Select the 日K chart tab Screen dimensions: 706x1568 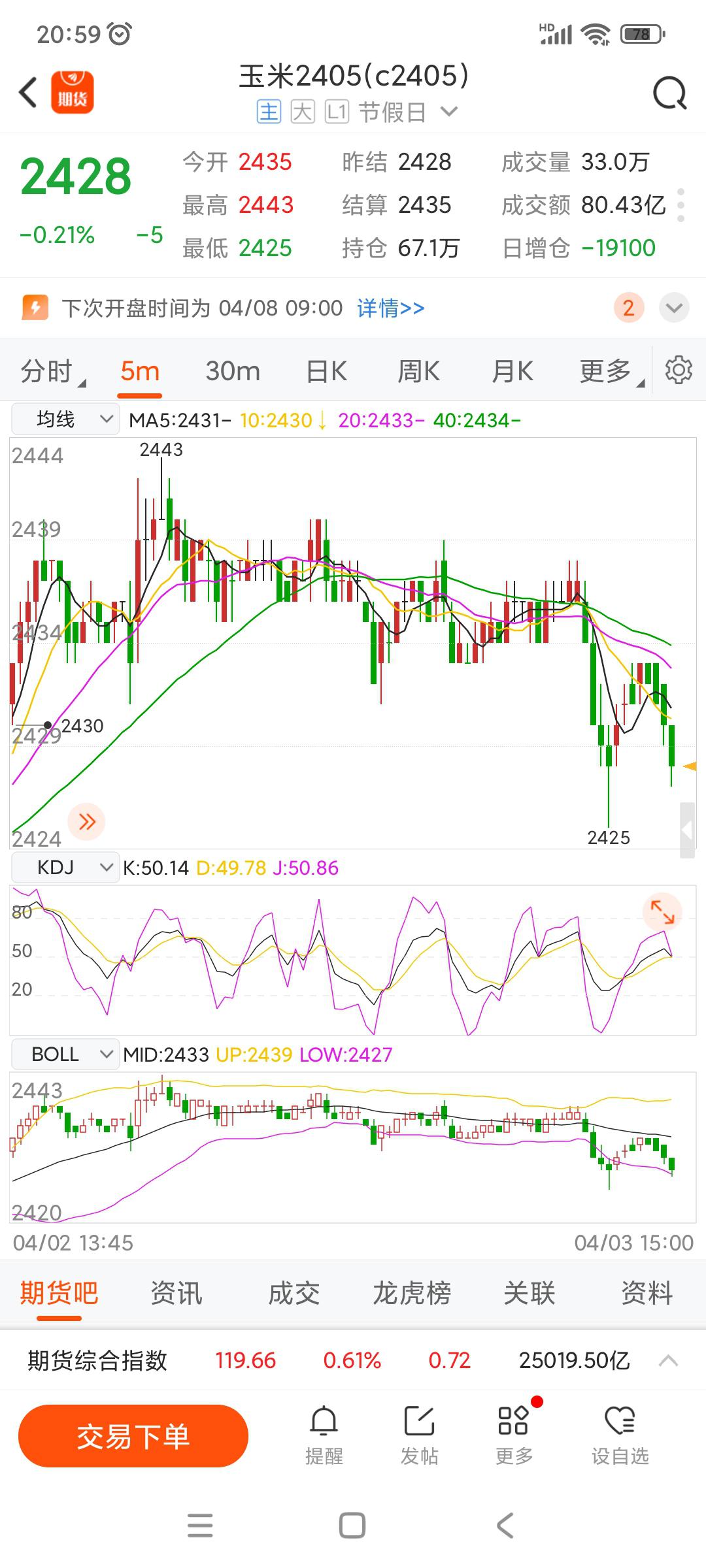(x=326, y=371)
